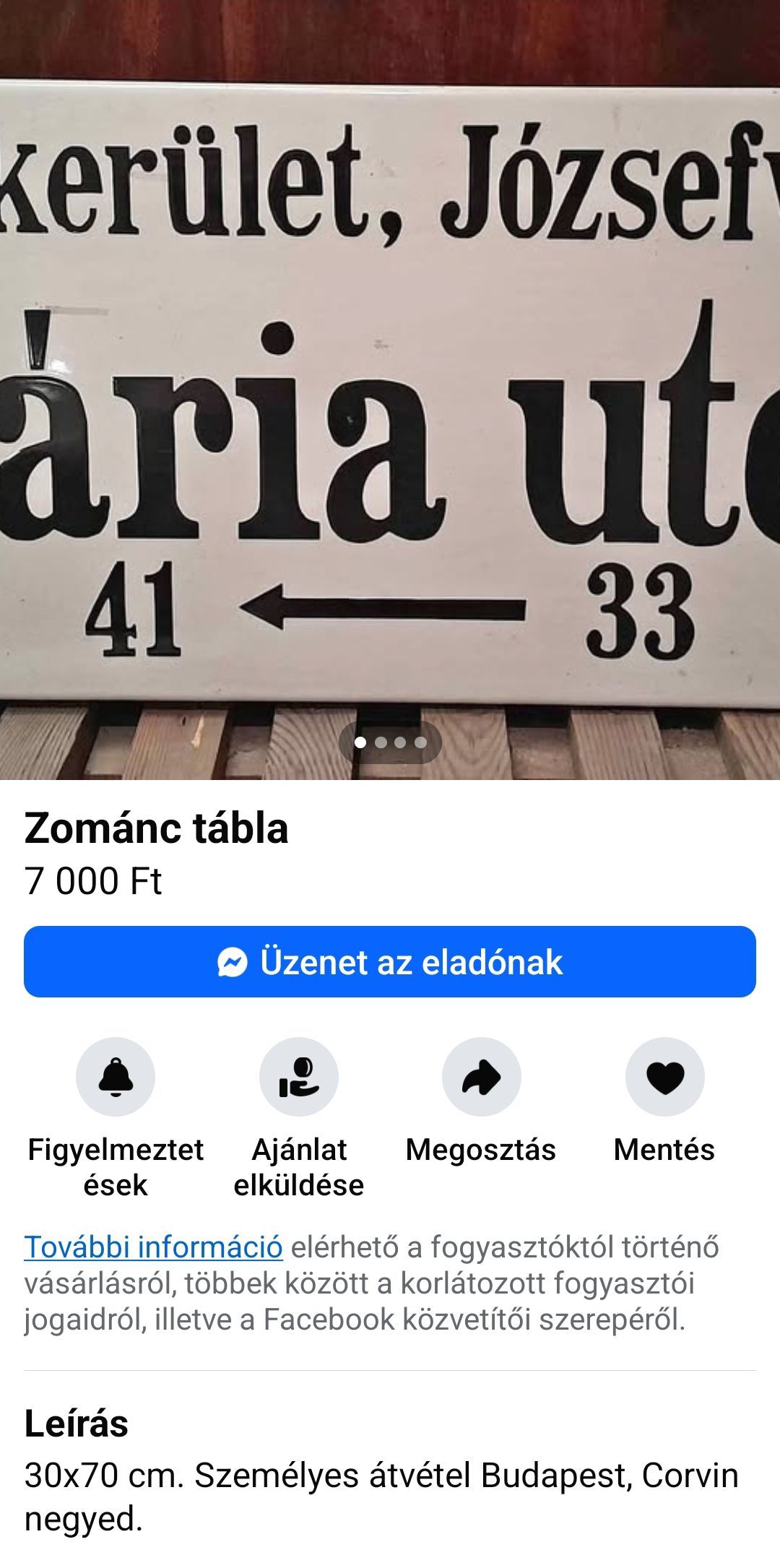Open the További információ link

coord(153,1247)
